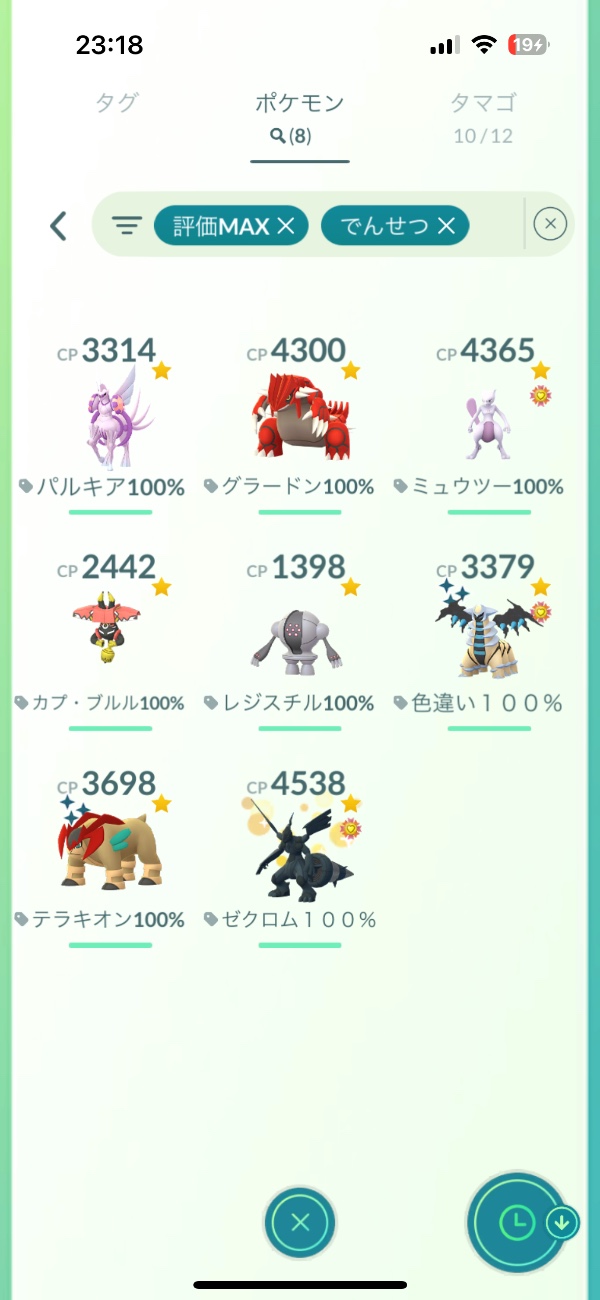This screenshot has height=1300, width=600.
Task: Remove the 評価MAX filter chip
Action: (286, 226)
